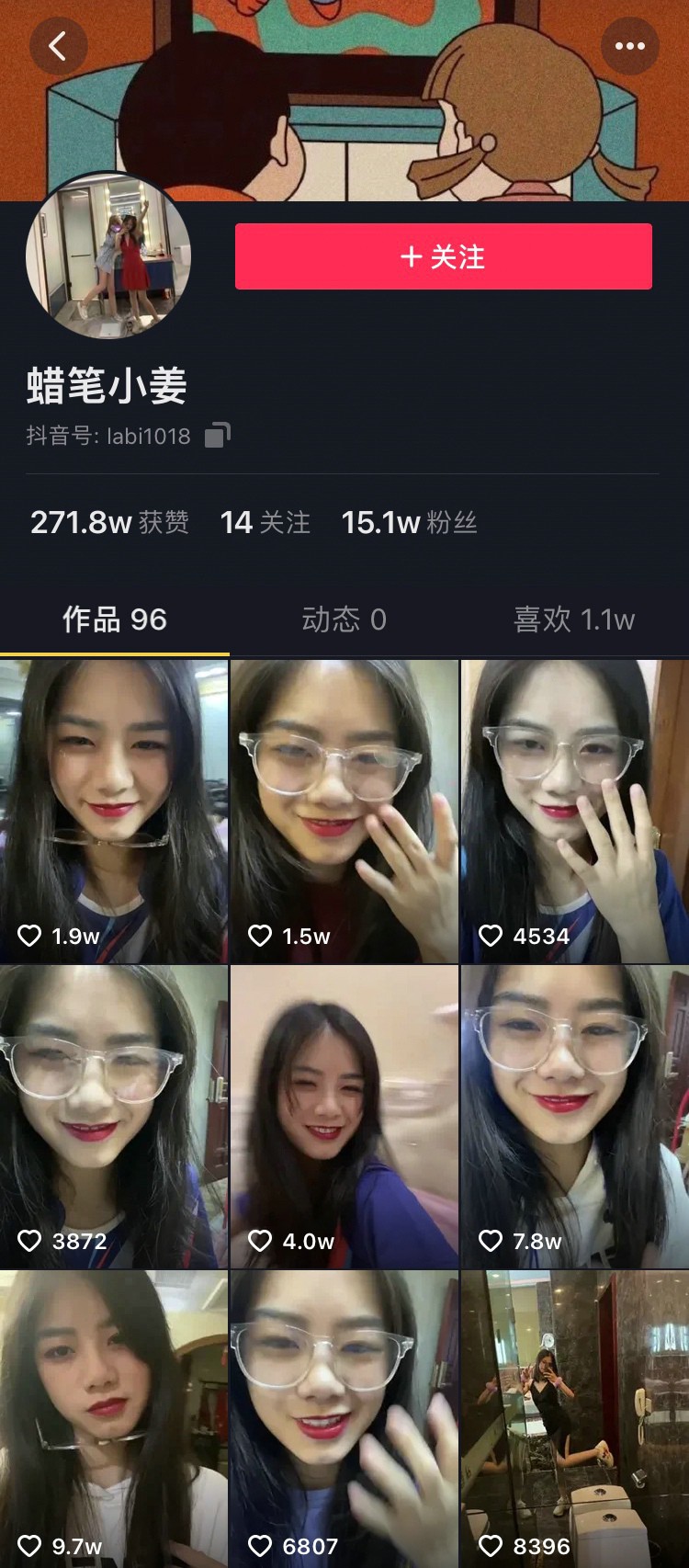Open the video with 4.0w likes
The width and height of the screenshot is (689, 1568).
[344, 1116]
